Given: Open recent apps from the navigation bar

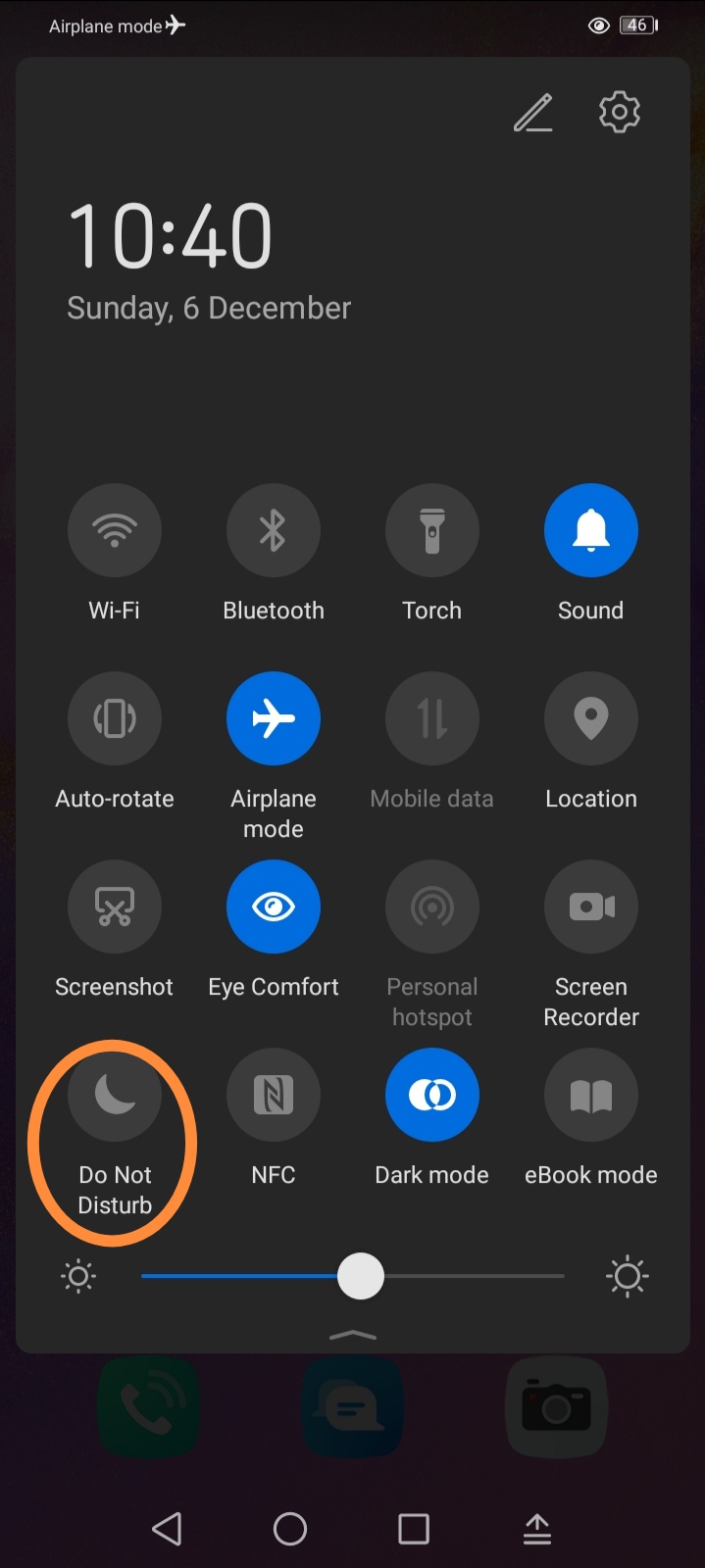Looking at the screenshot, I should (413, 1529).
